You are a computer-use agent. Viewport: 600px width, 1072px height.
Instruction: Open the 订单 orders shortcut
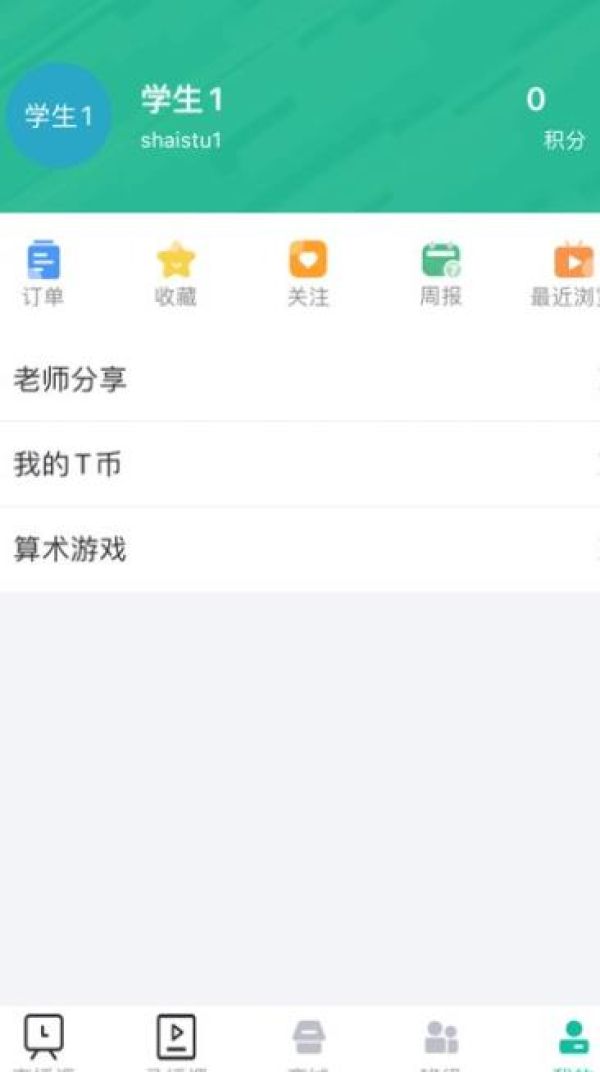(43, 272)
